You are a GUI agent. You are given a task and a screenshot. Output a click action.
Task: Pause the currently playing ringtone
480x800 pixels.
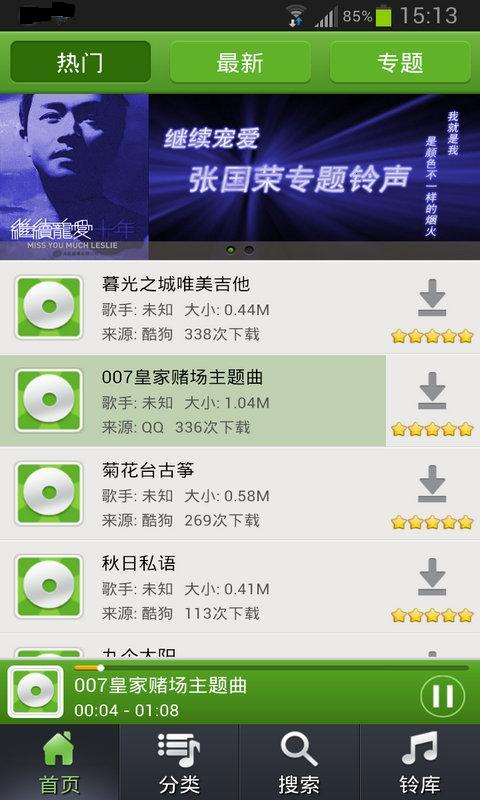point(442,696)
